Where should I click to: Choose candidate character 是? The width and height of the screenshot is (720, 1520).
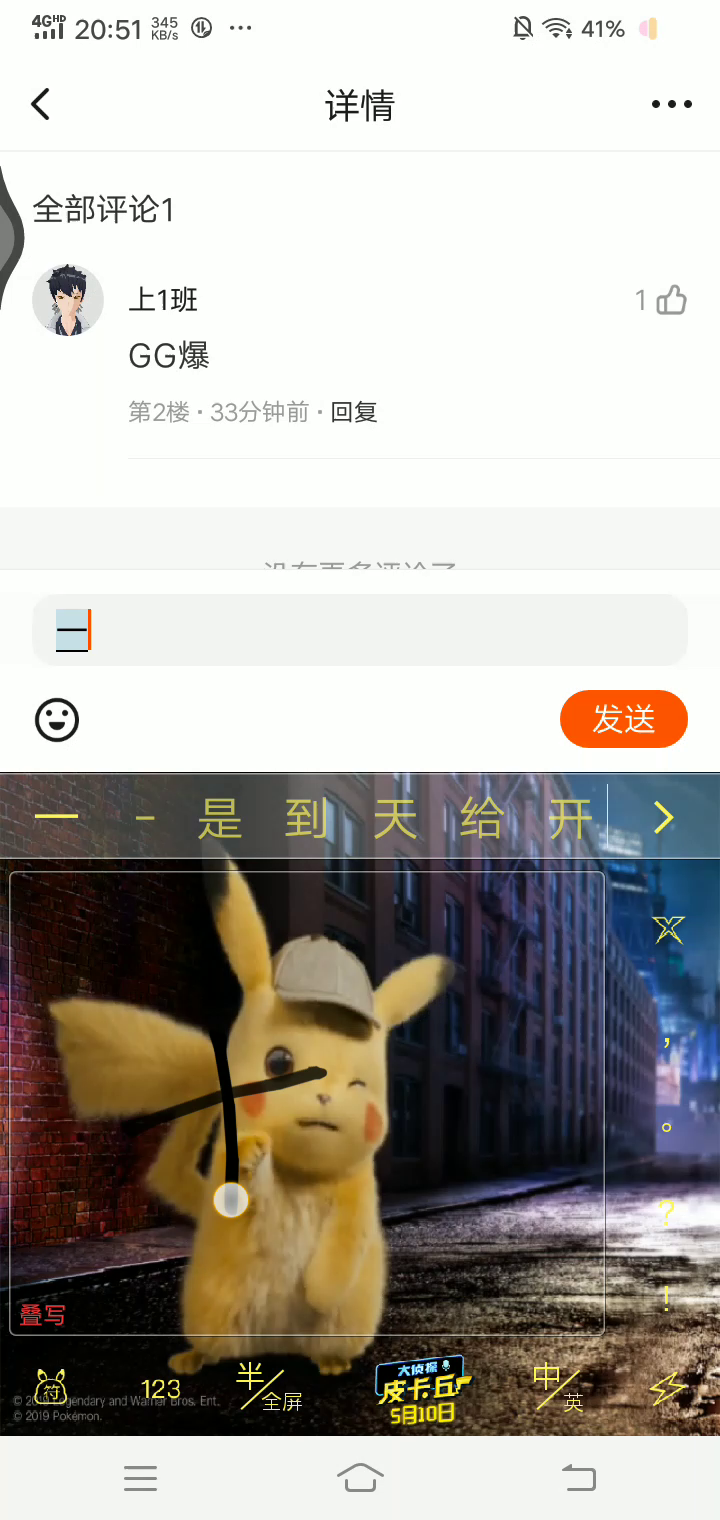tap(220, 819)
